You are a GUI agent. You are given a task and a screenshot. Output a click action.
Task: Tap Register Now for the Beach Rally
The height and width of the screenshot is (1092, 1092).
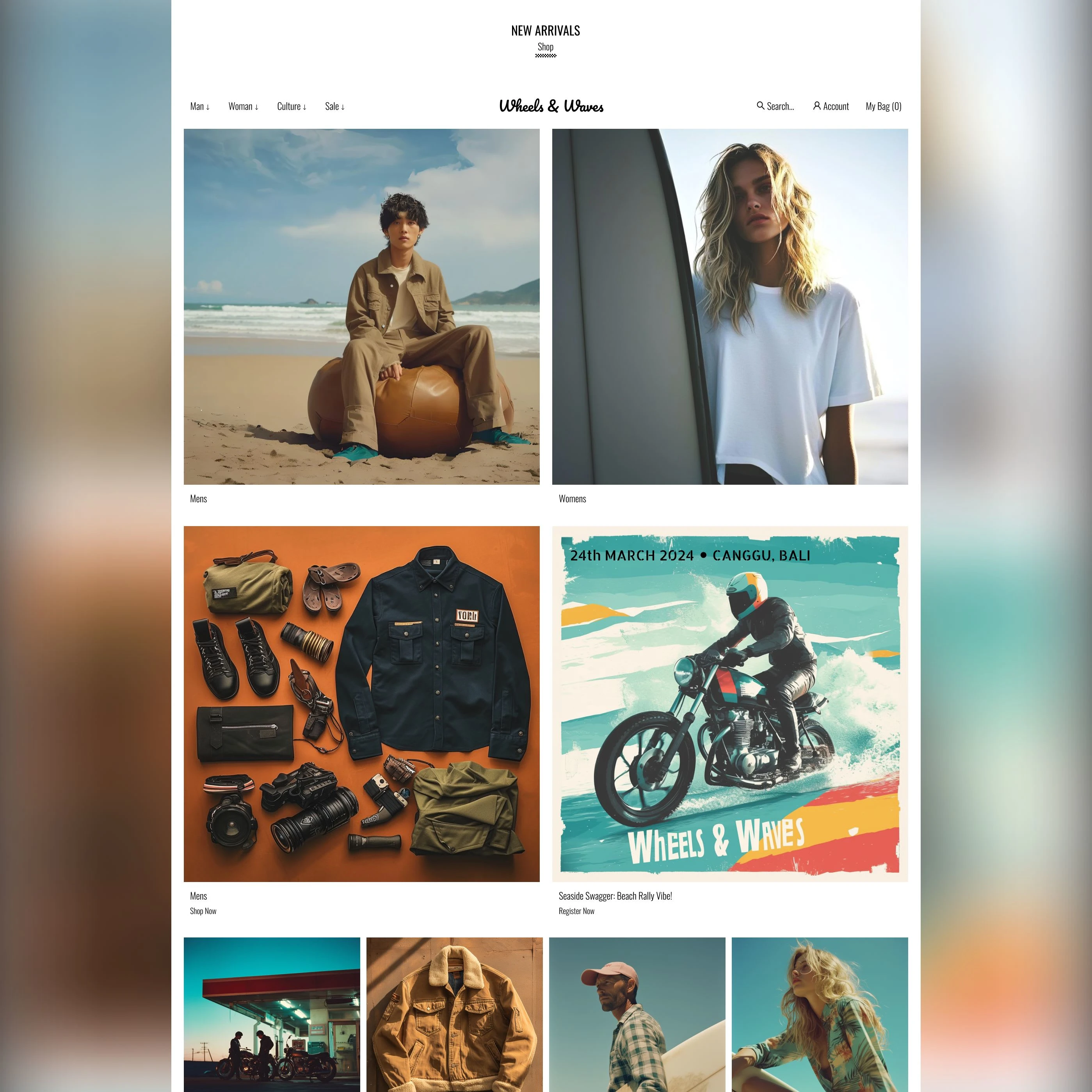(x=576, y=911)
